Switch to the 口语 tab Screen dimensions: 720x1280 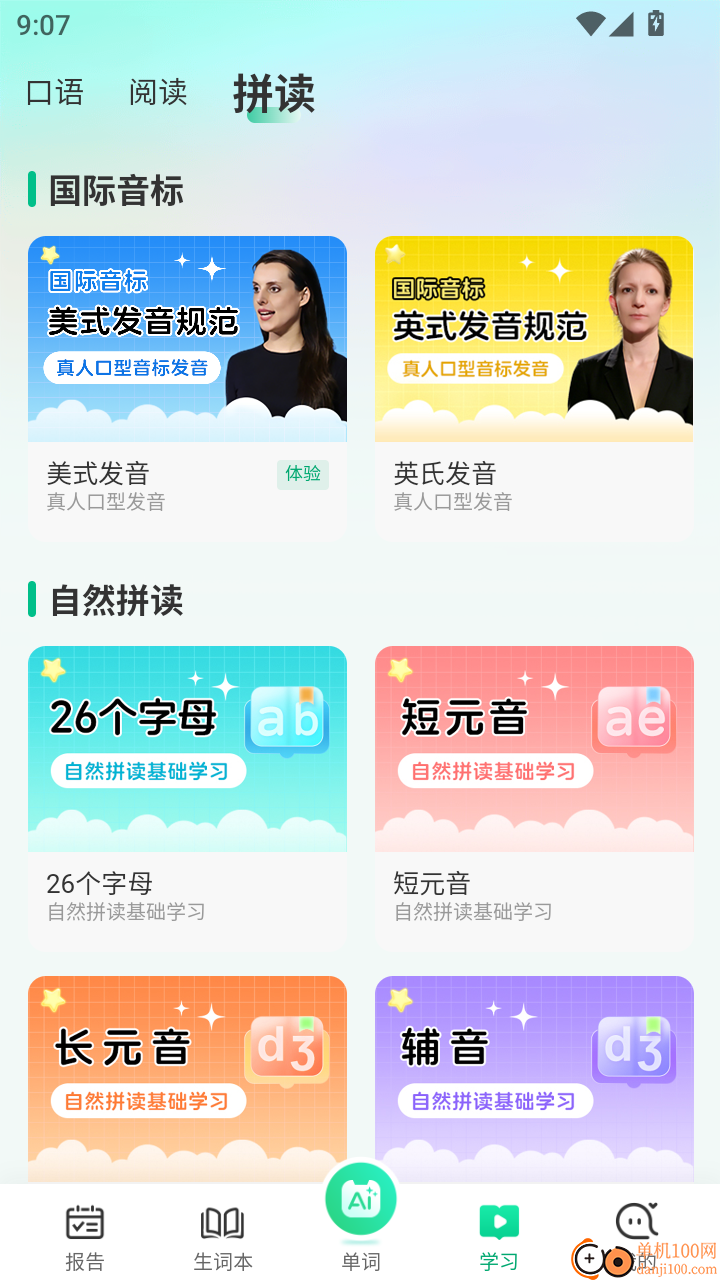click(x=55, y=91)
